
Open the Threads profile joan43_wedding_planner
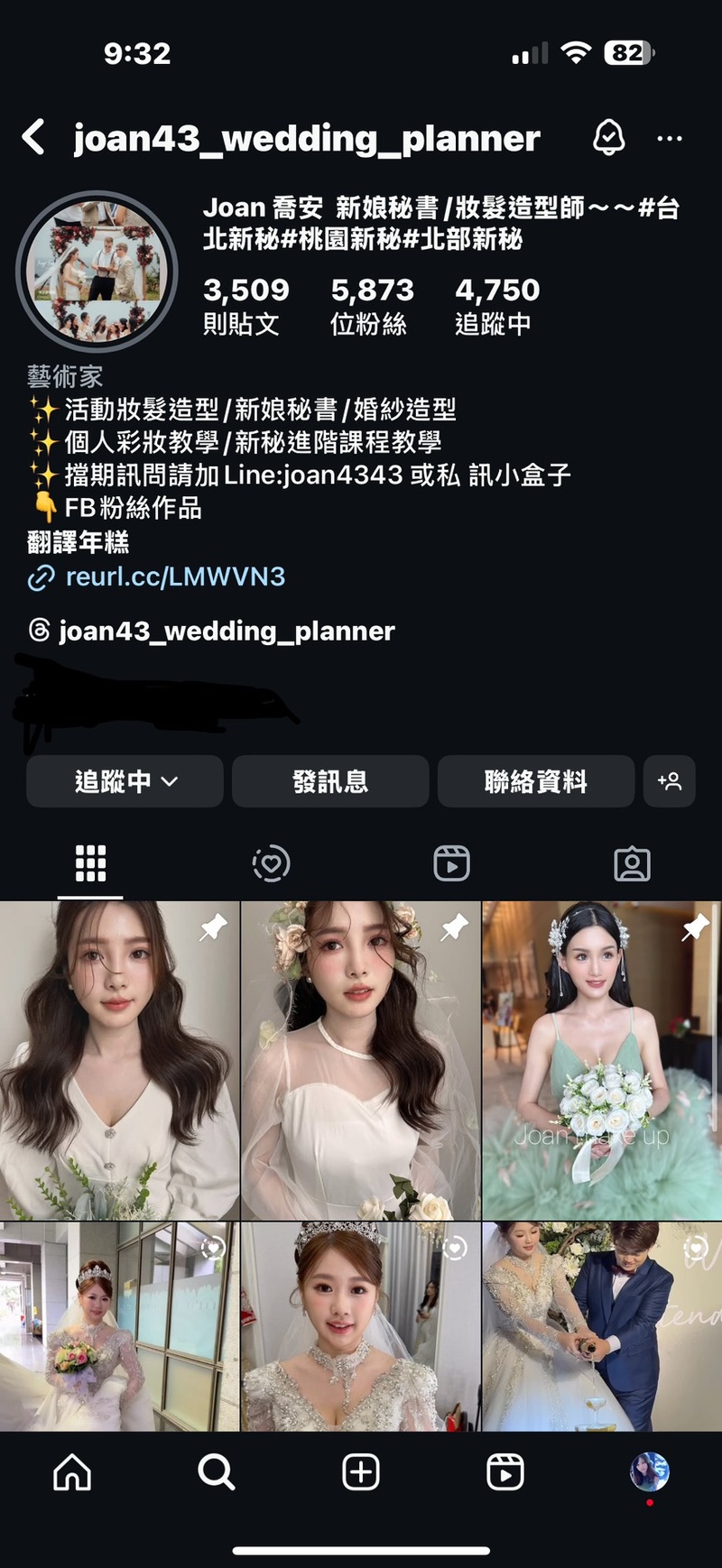[x=226, y=631]
